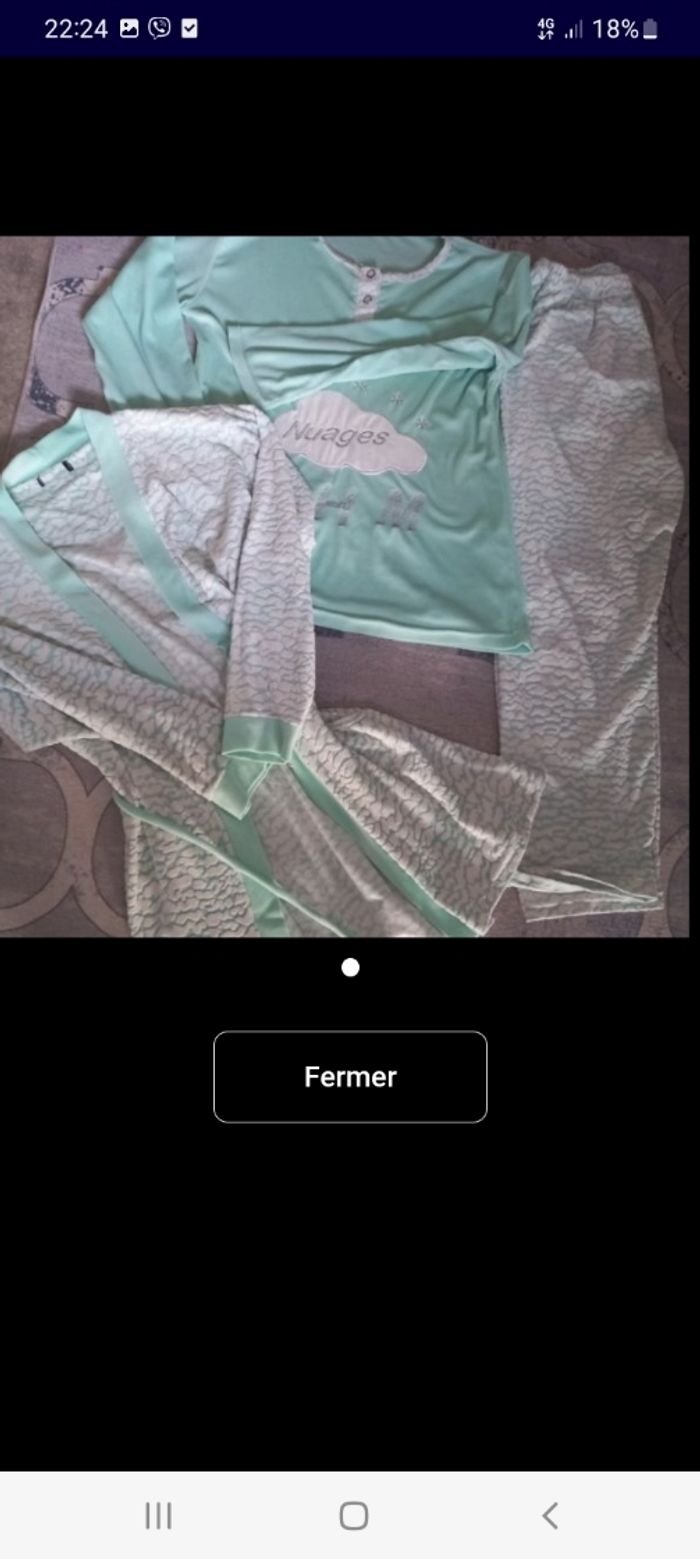Go back using the system back arrow
The image size is (700, 1559).
tap(549, 1515)
